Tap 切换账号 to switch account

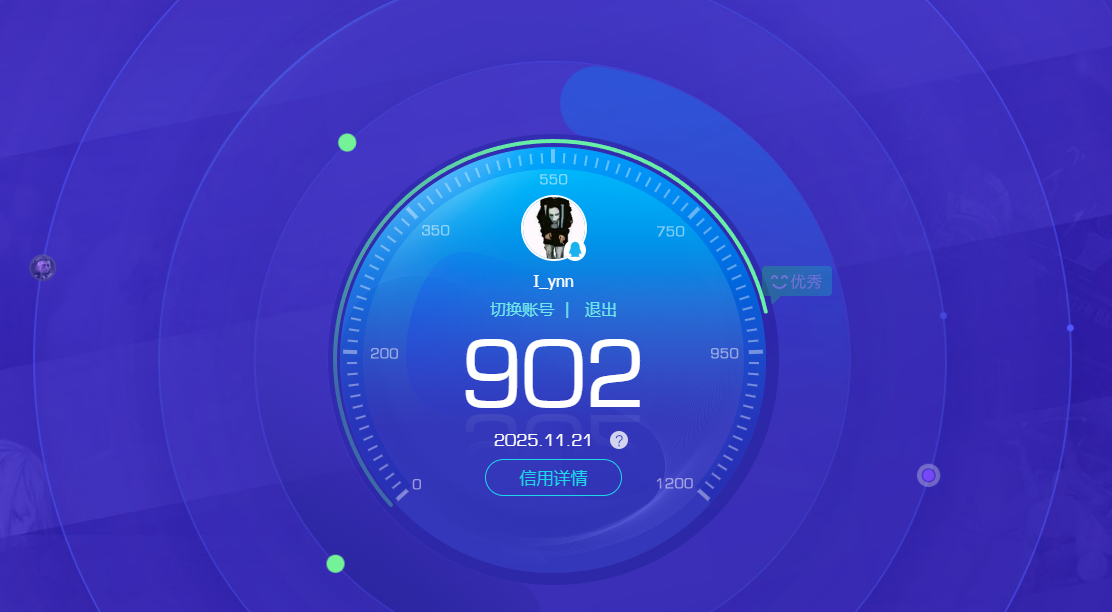(x=522, y=310)
